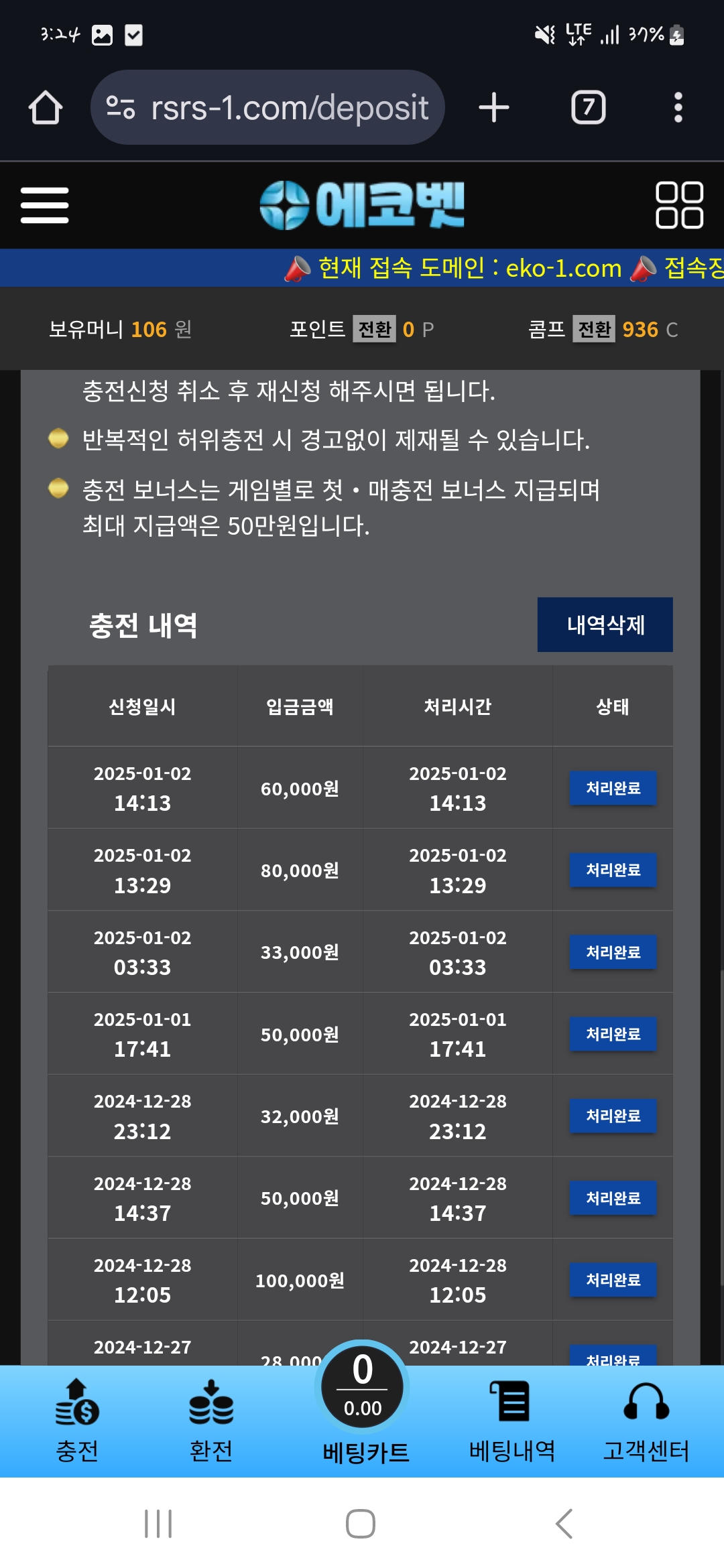Edit the rsrs-1.com/deposit address bar

click(x=267, y=107)
